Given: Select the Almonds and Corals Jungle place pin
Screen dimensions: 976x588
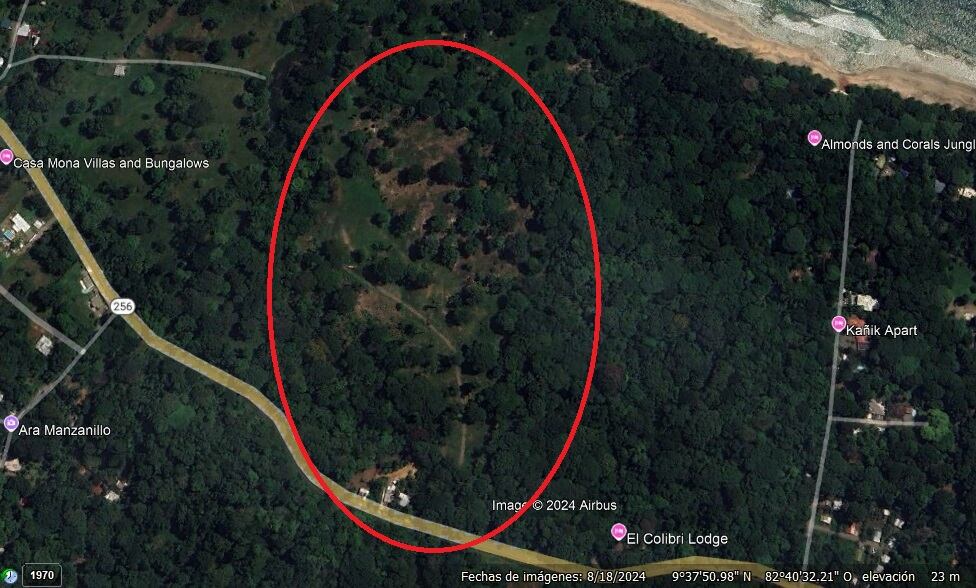Looking at the screenshot, I should point(814,138).
